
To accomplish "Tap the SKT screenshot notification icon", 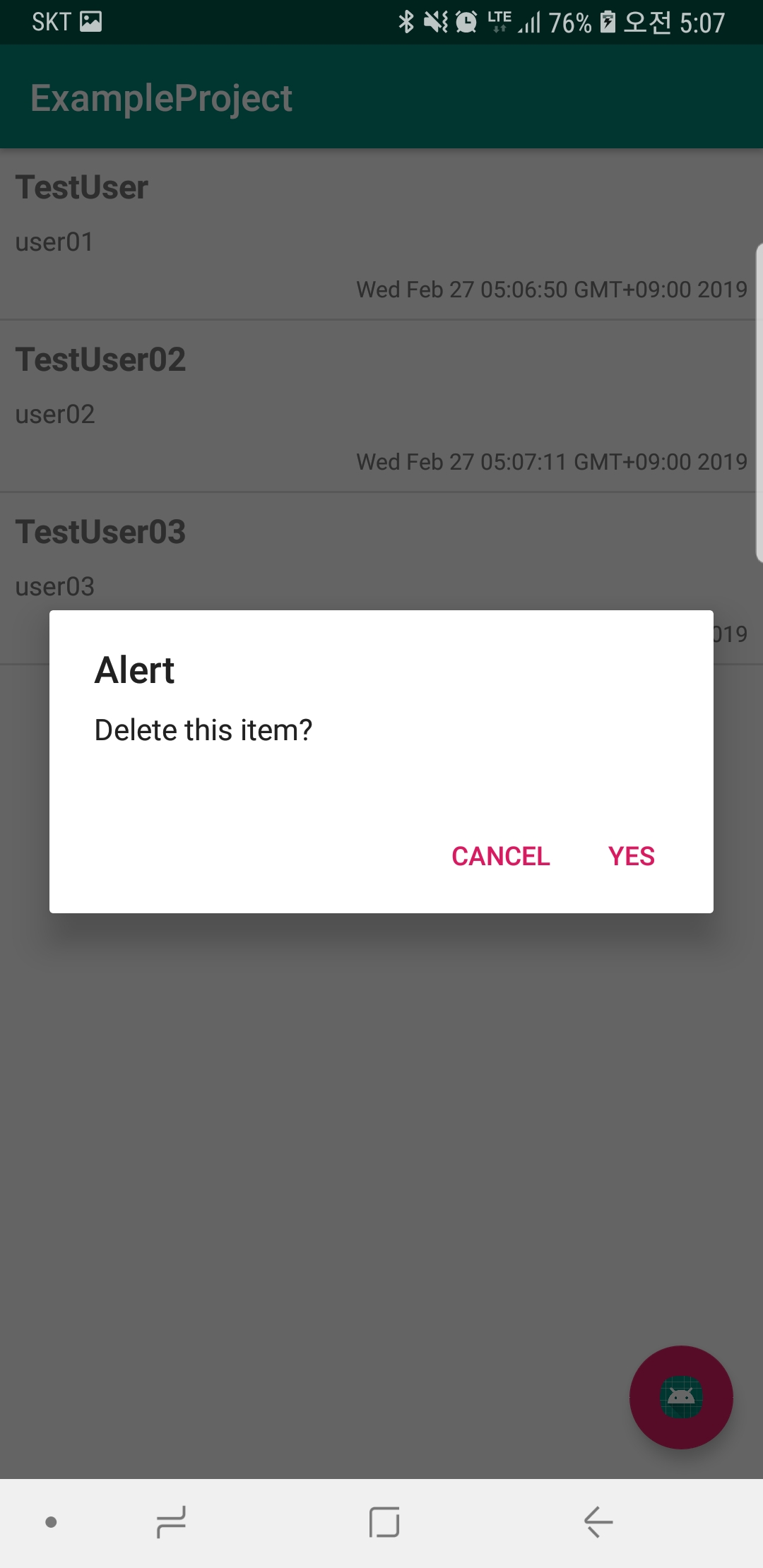I will [x=90, y=21].
